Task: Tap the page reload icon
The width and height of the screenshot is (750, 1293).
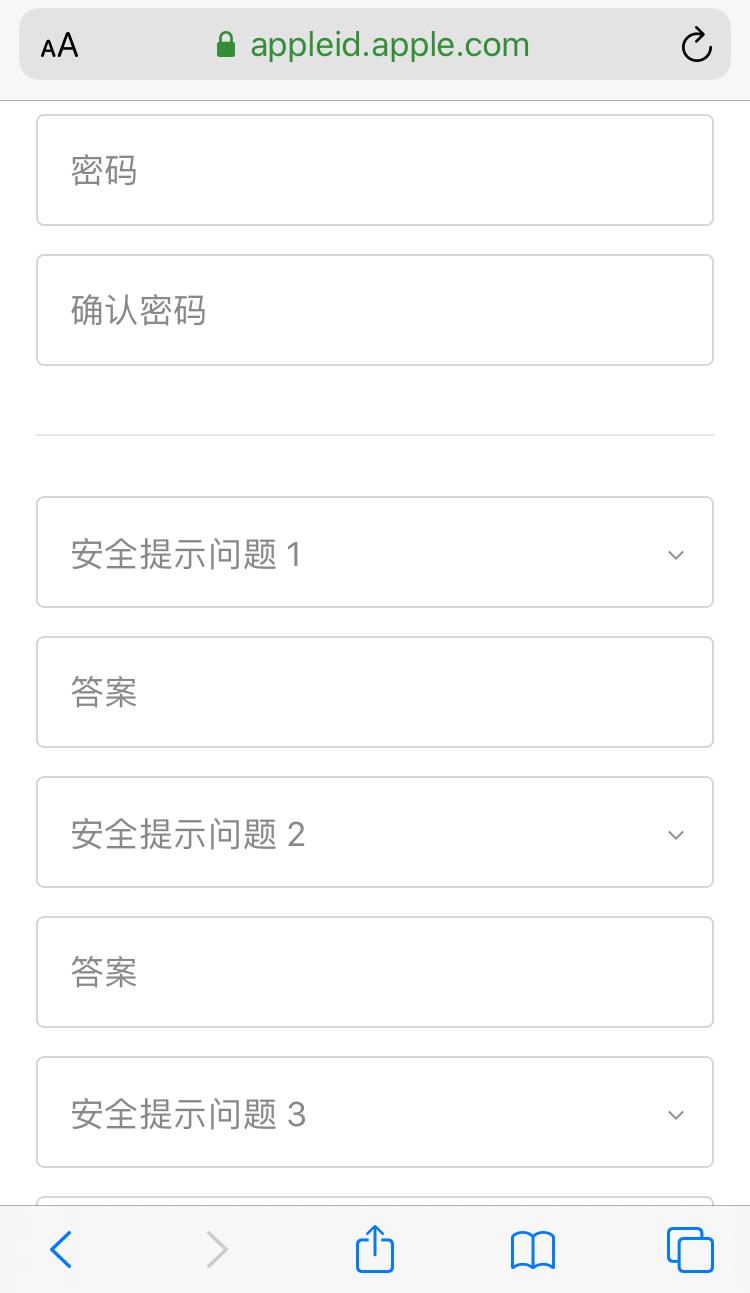Action: click(x=696, y=45)
